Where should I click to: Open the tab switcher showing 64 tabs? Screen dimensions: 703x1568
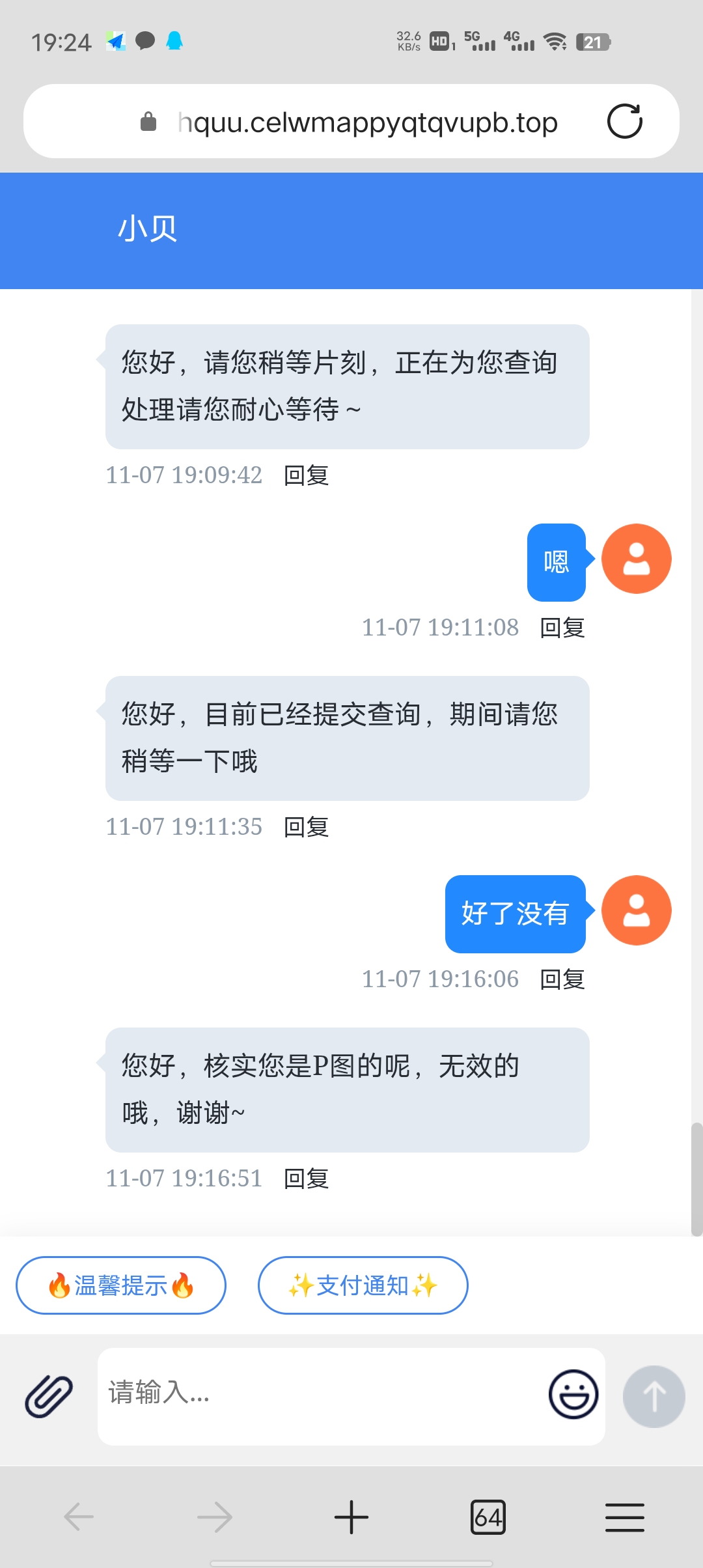tap(488, 1517)
